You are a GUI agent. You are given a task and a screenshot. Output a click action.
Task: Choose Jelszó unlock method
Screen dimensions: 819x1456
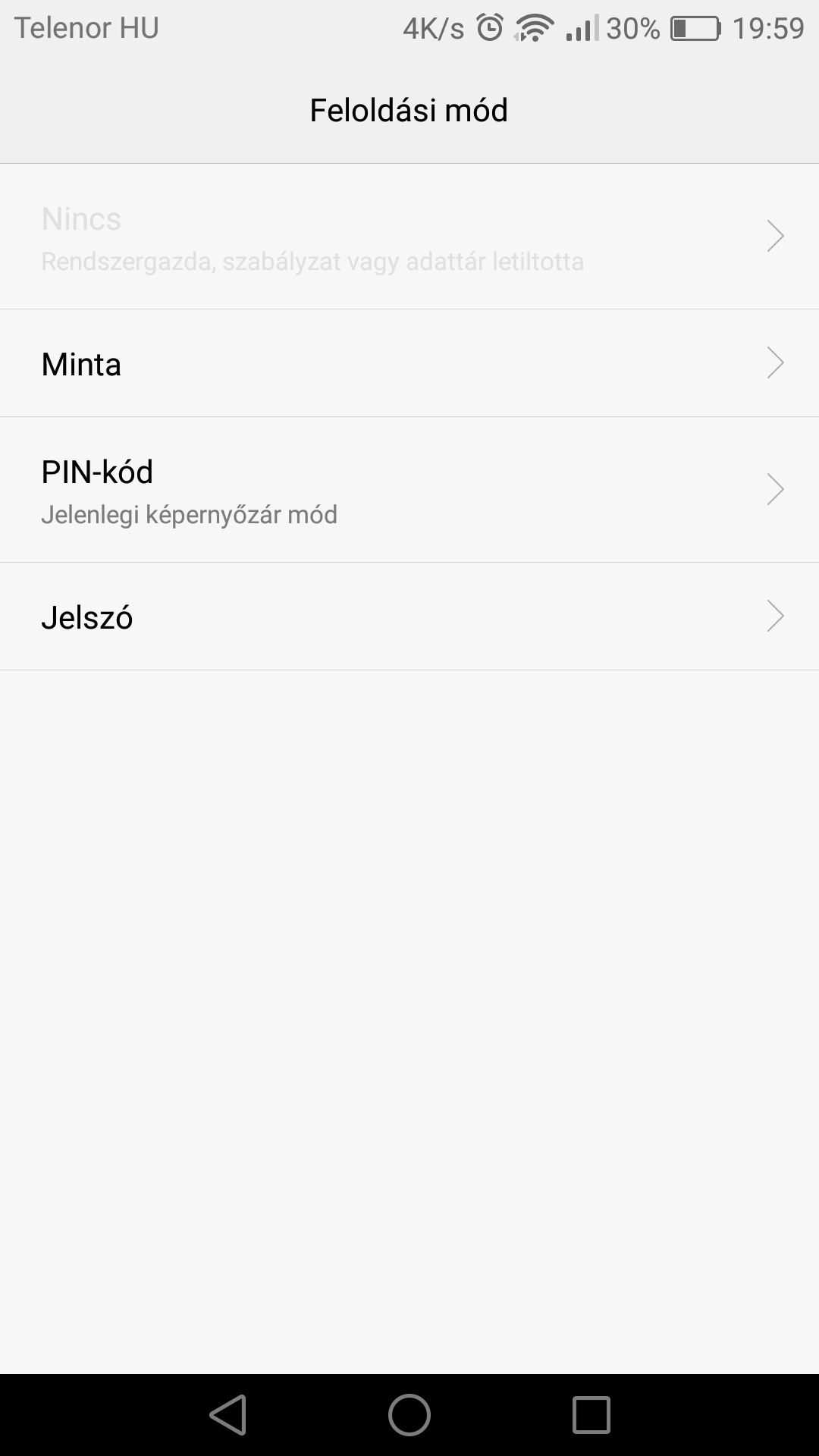[x=409, y=617]
